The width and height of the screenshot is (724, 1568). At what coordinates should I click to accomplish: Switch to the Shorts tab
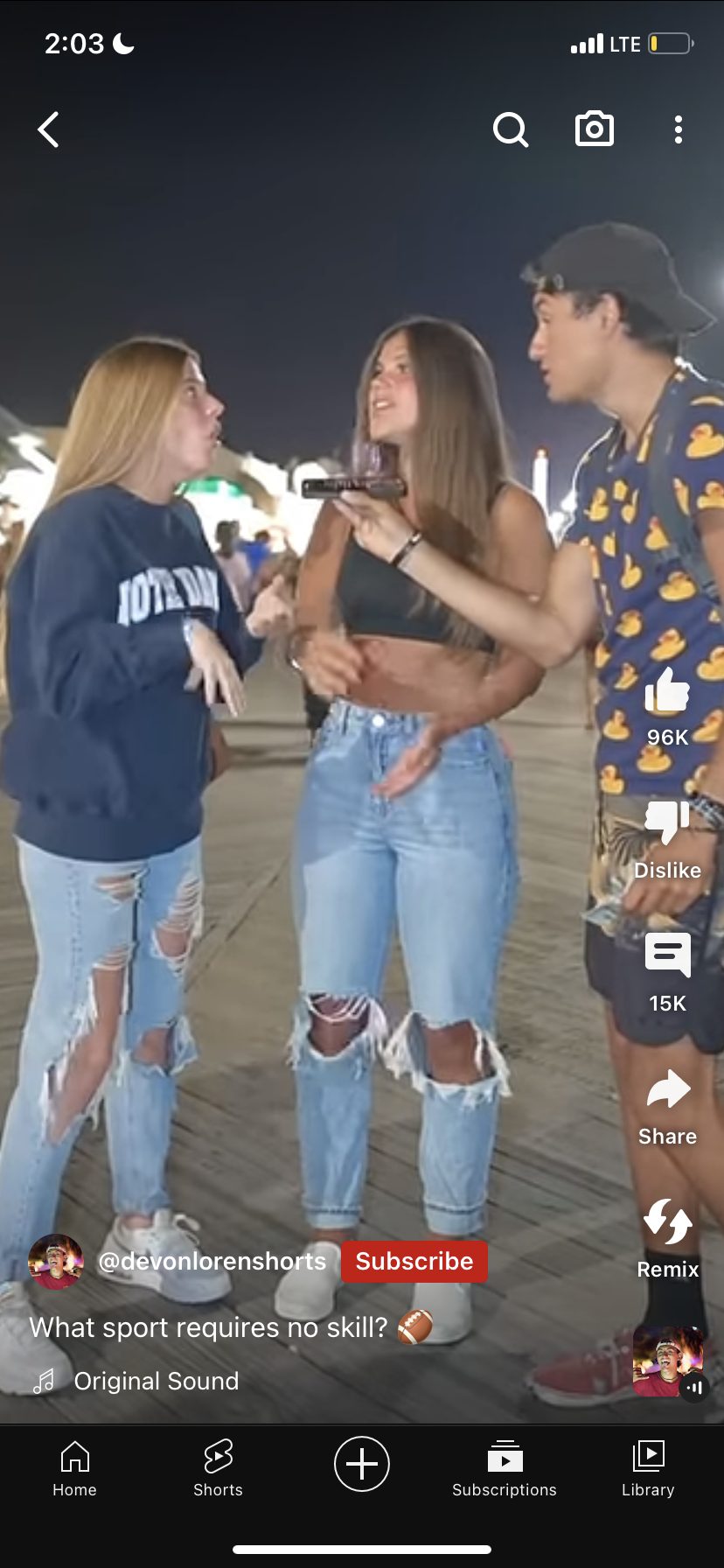(218, 1469)
